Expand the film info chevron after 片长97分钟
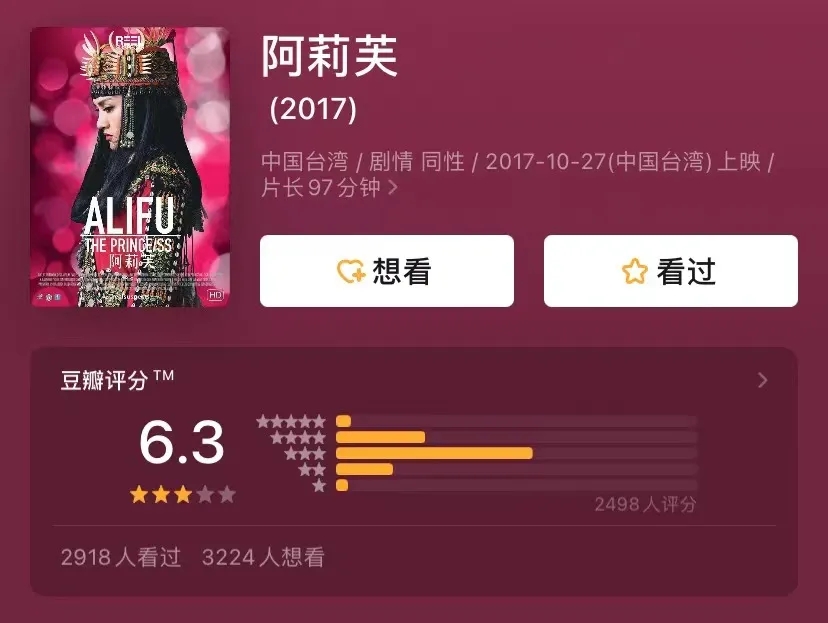Screen dimensions: 828x623 click(392, 188)
